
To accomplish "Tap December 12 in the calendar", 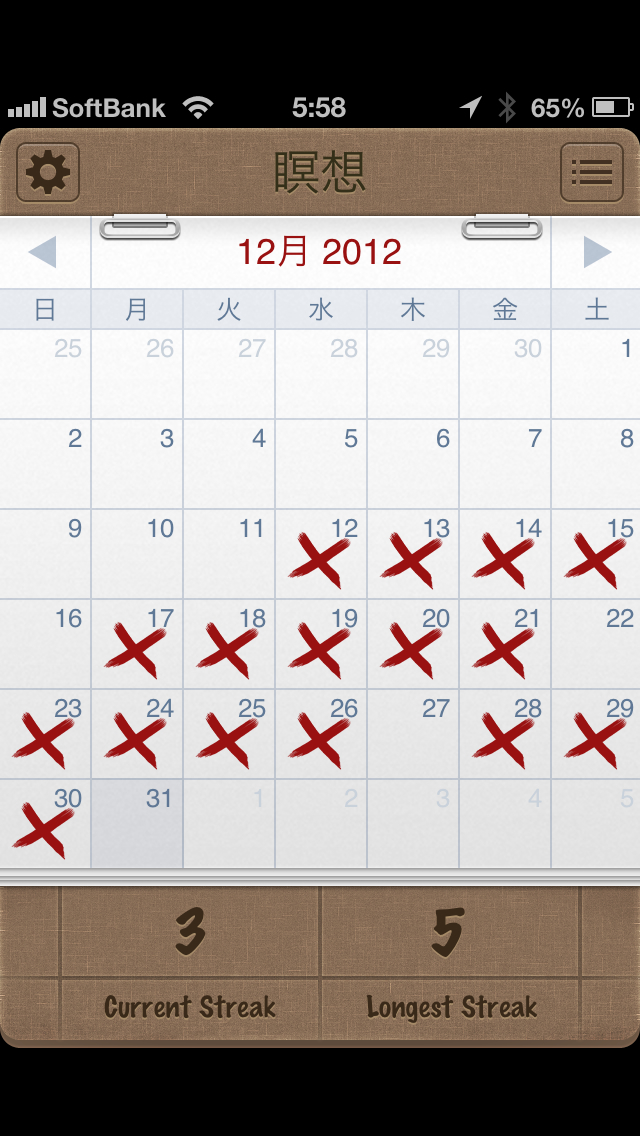I will [x=321, y=555].
